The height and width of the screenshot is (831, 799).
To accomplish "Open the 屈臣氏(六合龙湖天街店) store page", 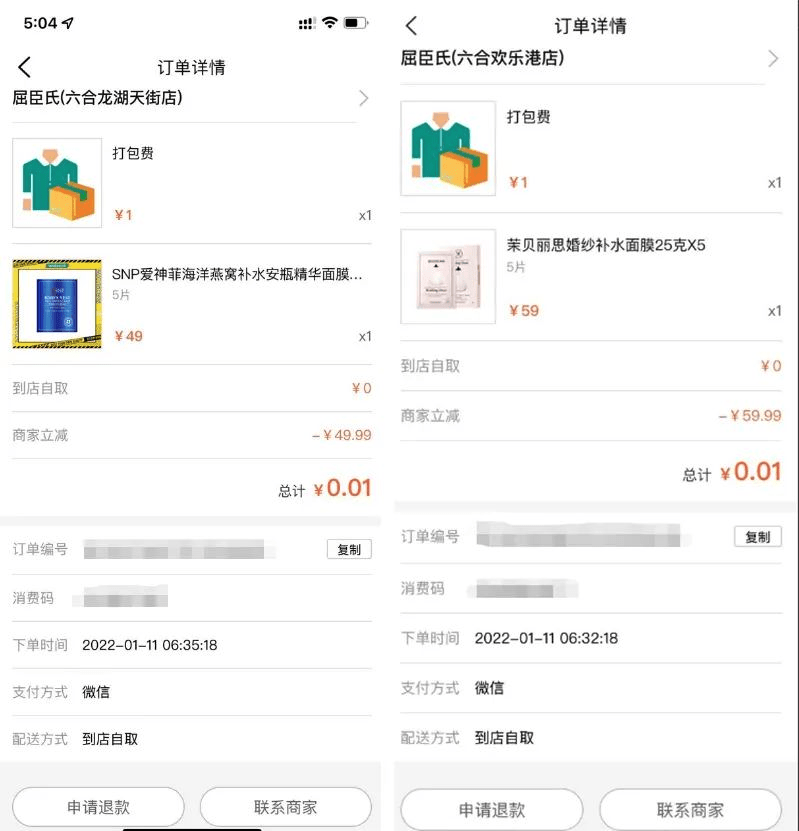I will [x=190, y=98].
